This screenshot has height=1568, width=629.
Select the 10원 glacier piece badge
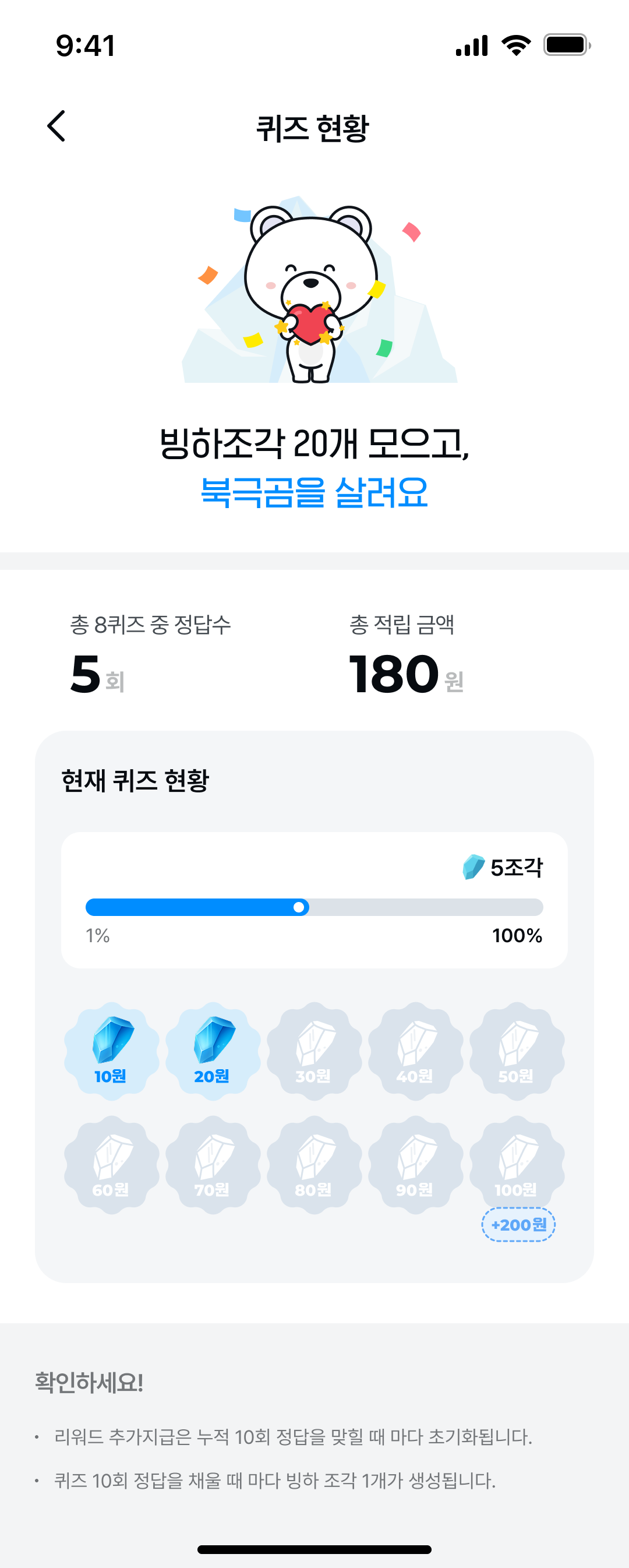[111, 1048]
